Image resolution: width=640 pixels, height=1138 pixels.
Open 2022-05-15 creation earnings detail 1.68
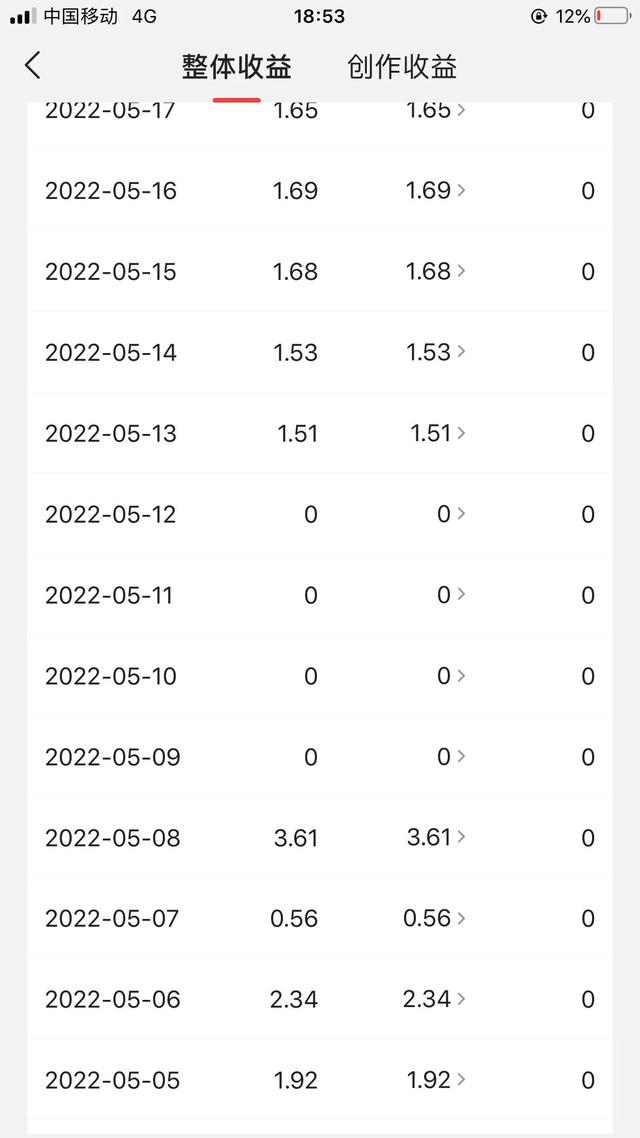click(x=436, y=271)
